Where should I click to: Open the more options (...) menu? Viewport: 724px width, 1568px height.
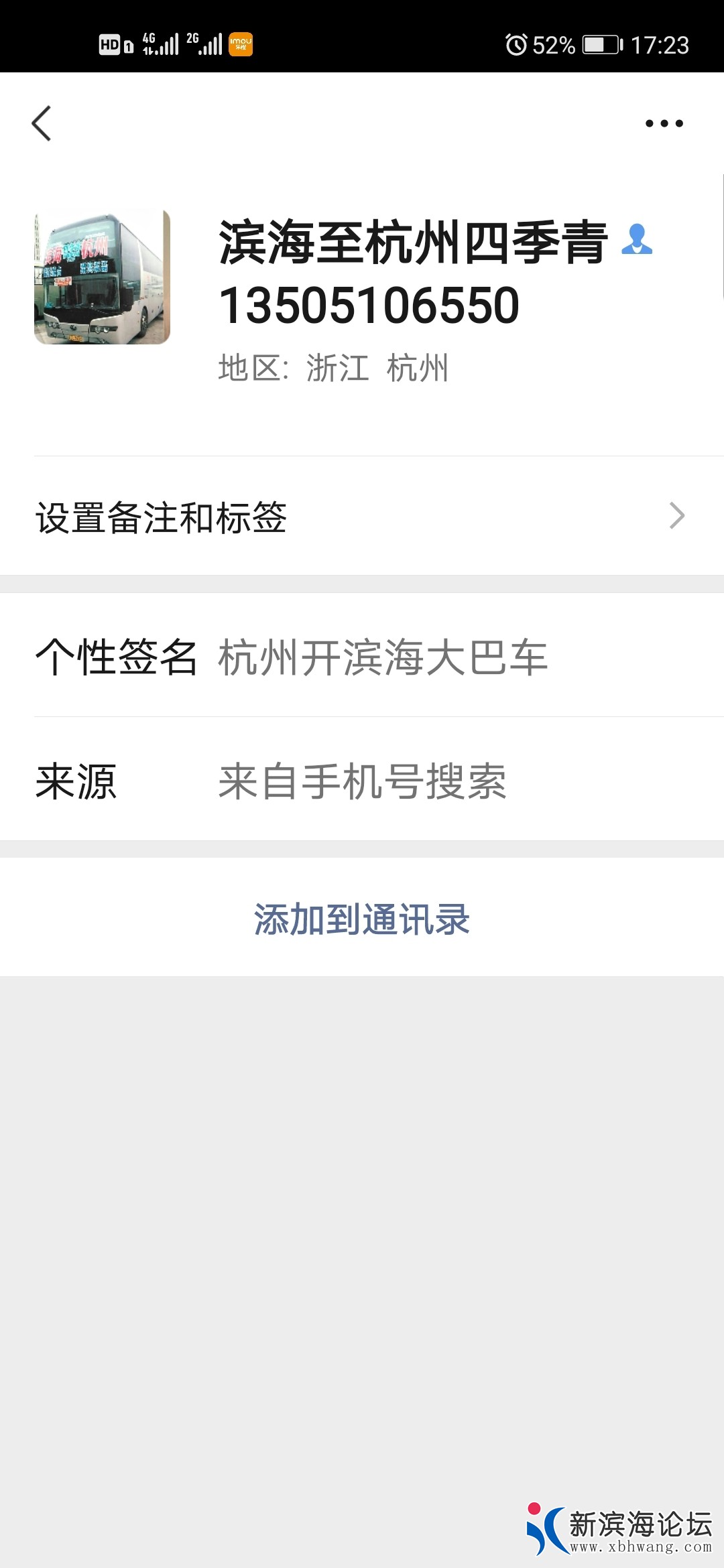[x=663, y=122]
